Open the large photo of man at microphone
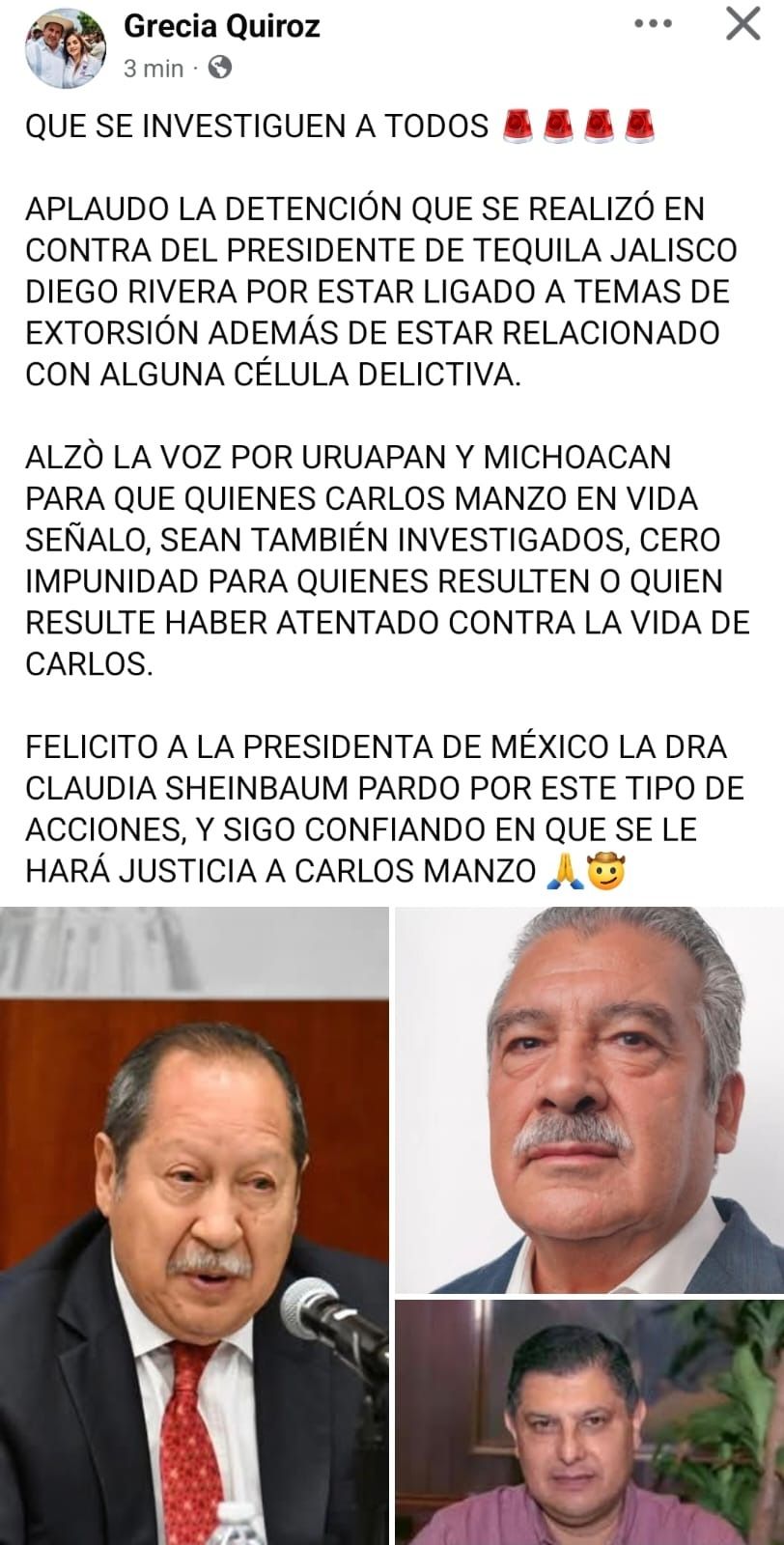The image size is (784, 1545). [x=194, y=1226]
